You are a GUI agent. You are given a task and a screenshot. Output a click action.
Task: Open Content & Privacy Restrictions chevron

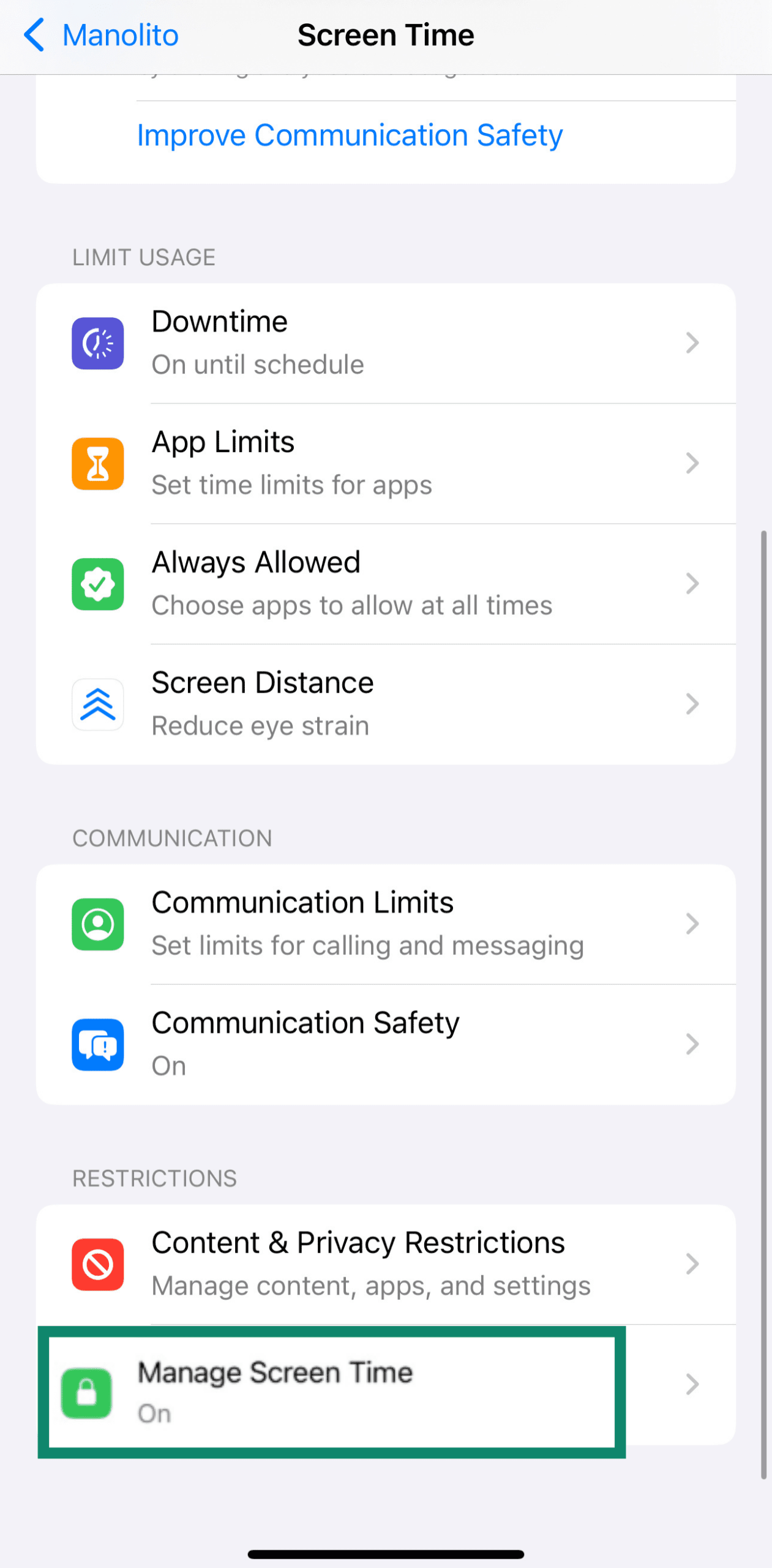[x=692, y=1264]
